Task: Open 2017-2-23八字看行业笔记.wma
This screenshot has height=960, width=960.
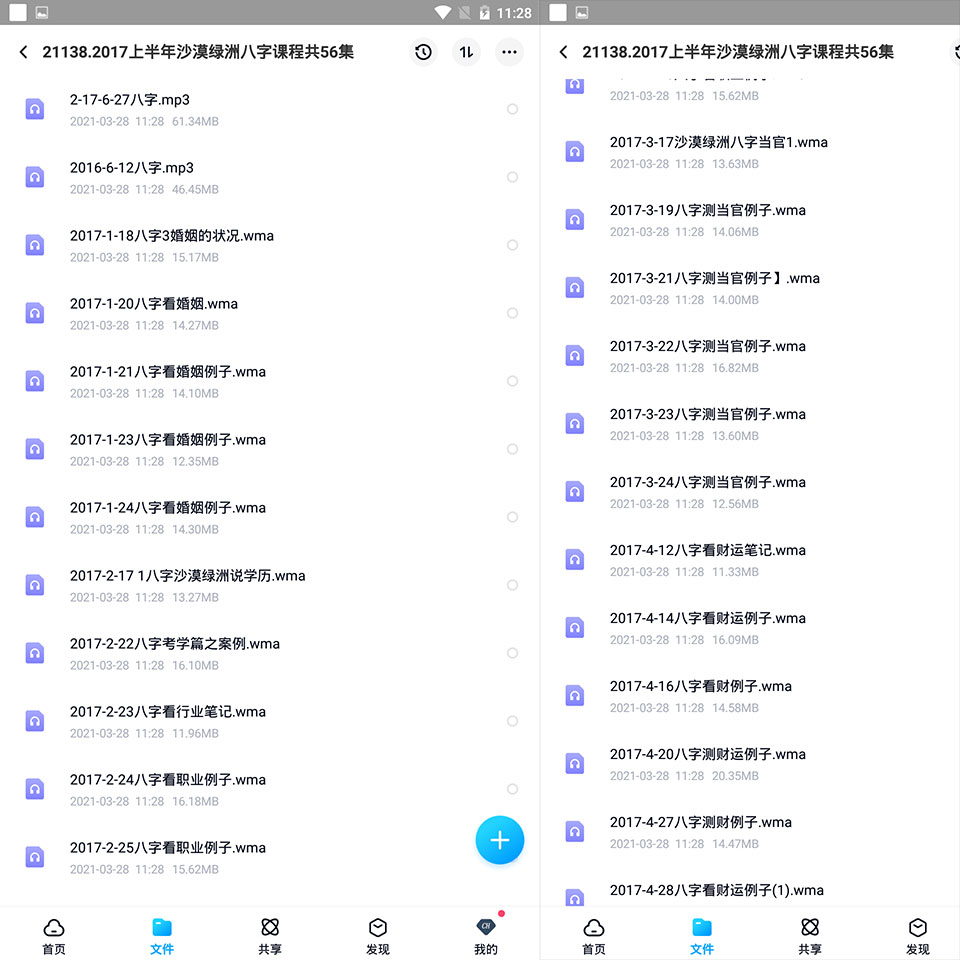Action: [269, 721]
